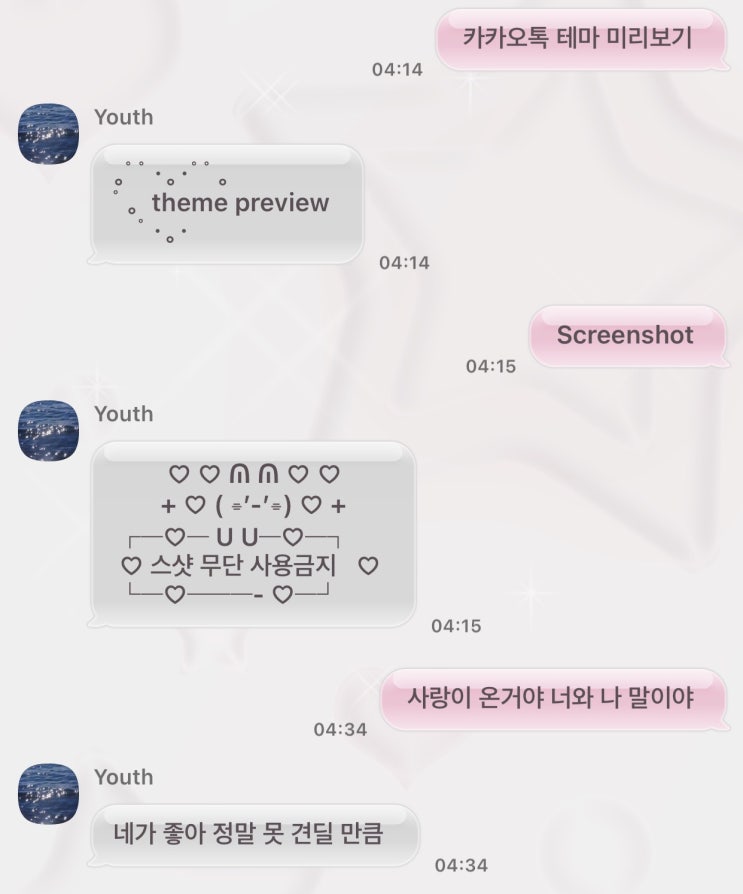This screenshot has width=743, height=894.
Task: Open Youth's profile picture beside theme preview message
Action: 48,134
